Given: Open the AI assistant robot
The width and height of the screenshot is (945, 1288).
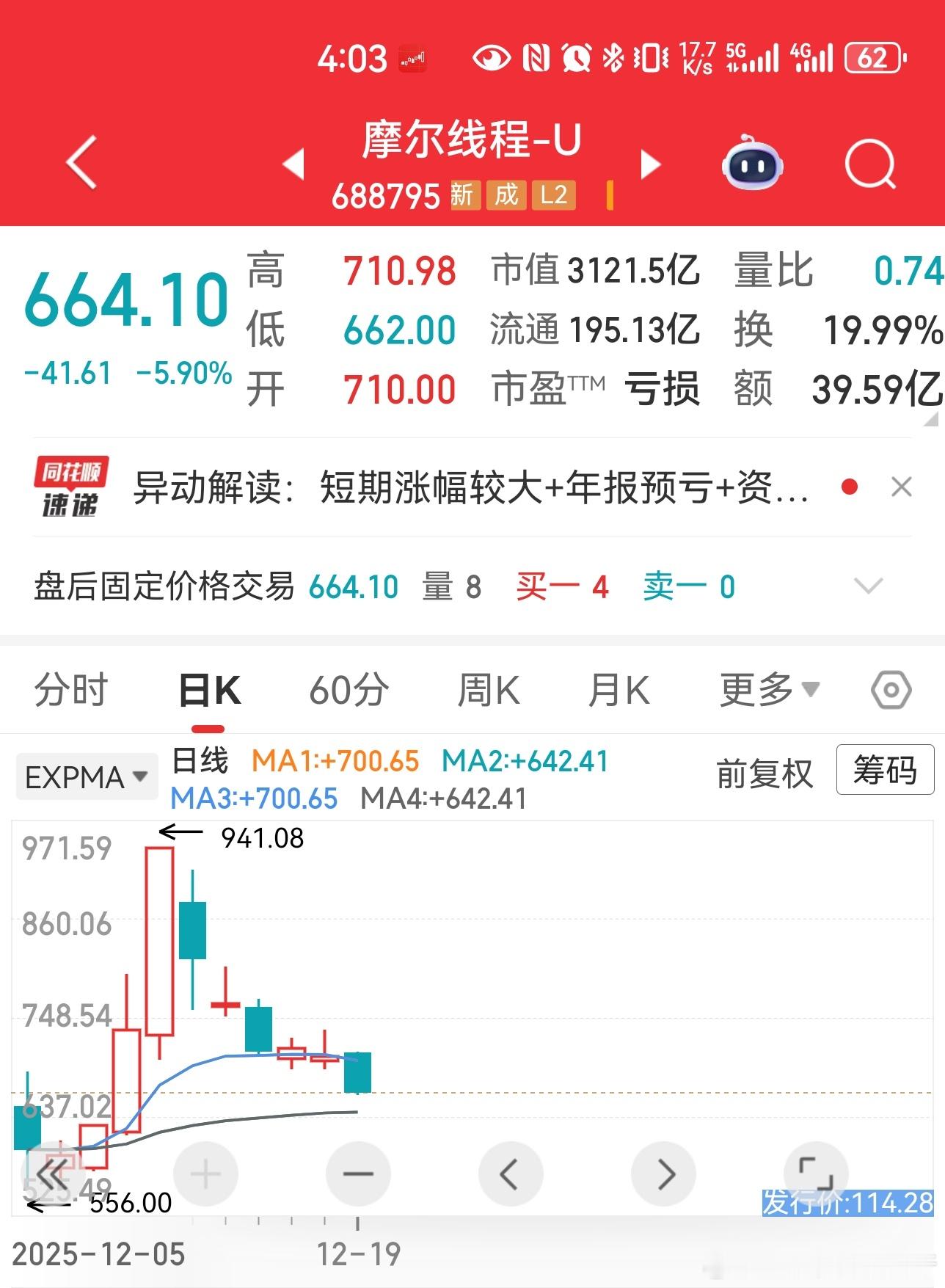Looking at the screenshot, I should (x=751, y=165).
